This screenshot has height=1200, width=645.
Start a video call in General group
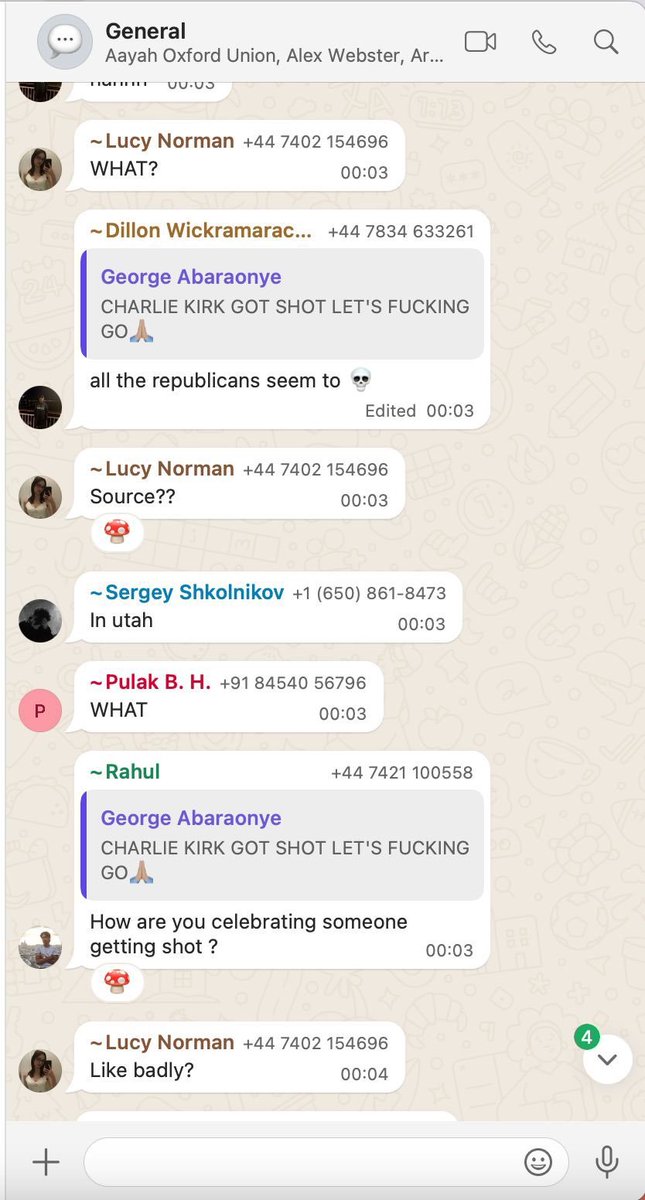[x=480, y=42]
